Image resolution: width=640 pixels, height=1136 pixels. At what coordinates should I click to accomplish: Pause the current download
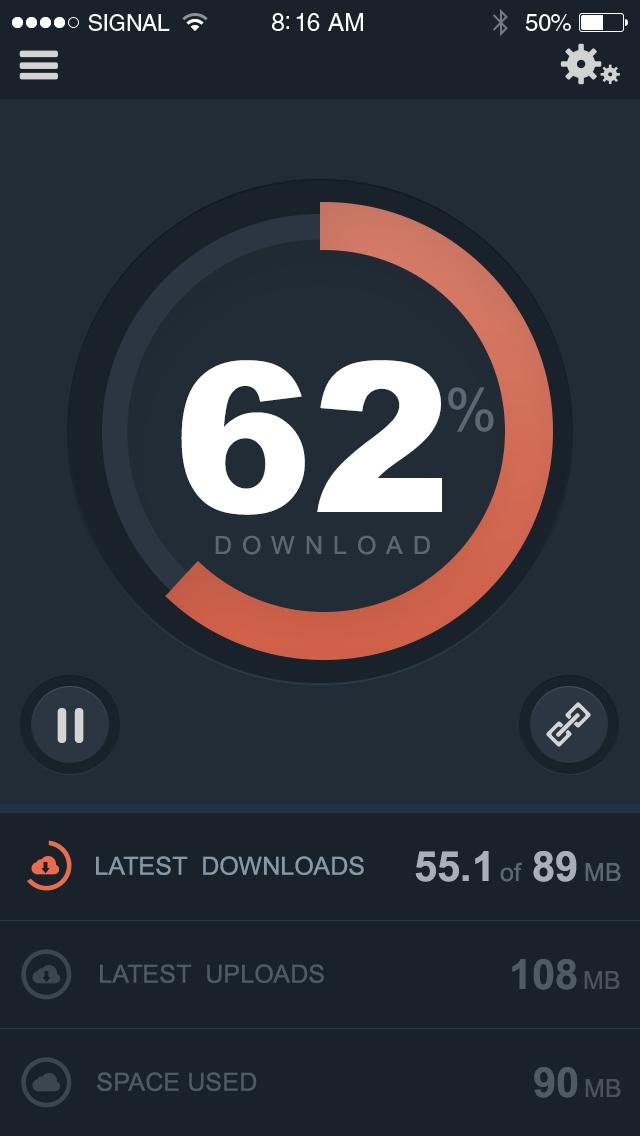(x=70, y=725)
